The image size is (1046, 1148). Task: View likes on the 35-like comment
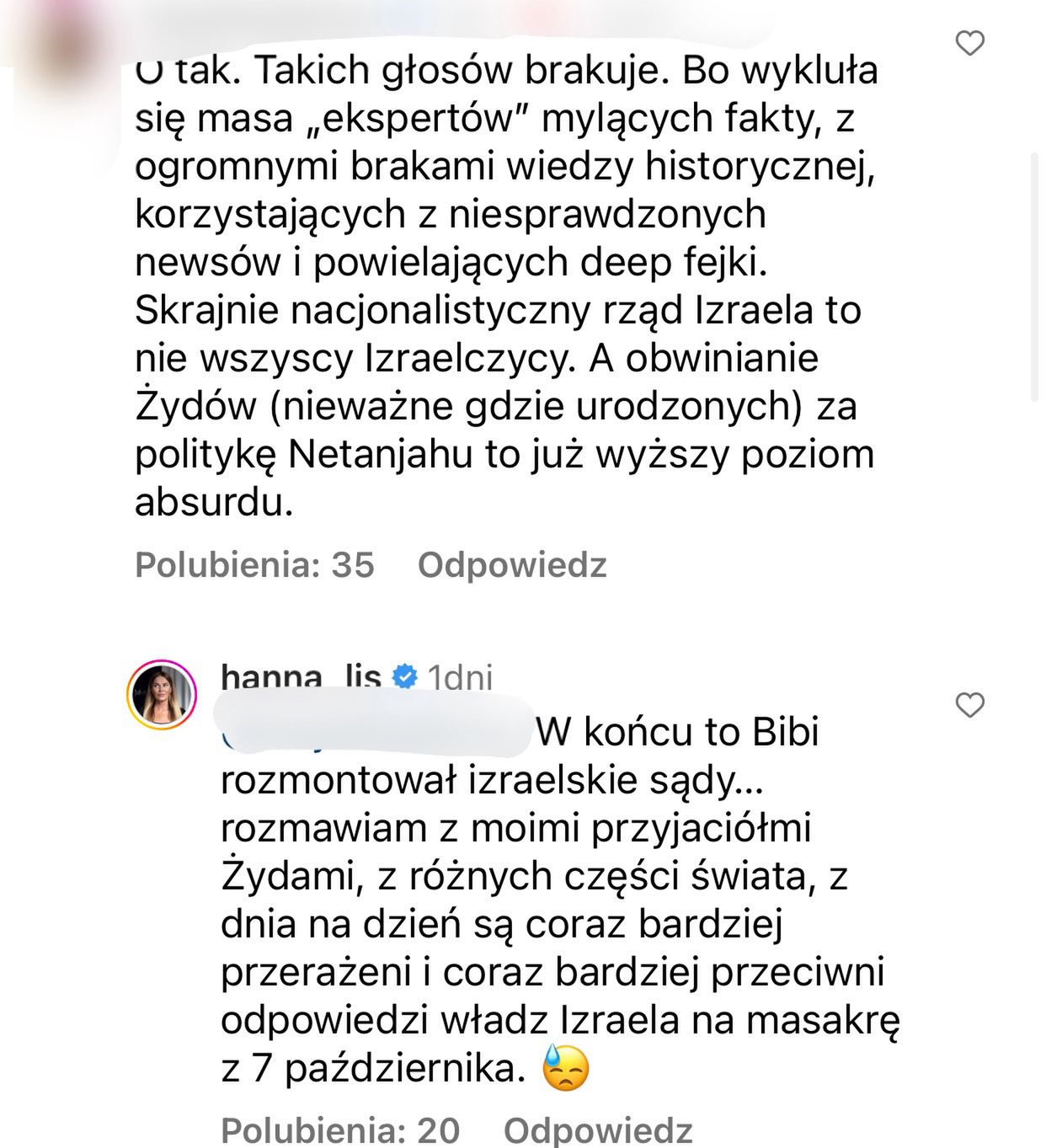pos(254,564)
